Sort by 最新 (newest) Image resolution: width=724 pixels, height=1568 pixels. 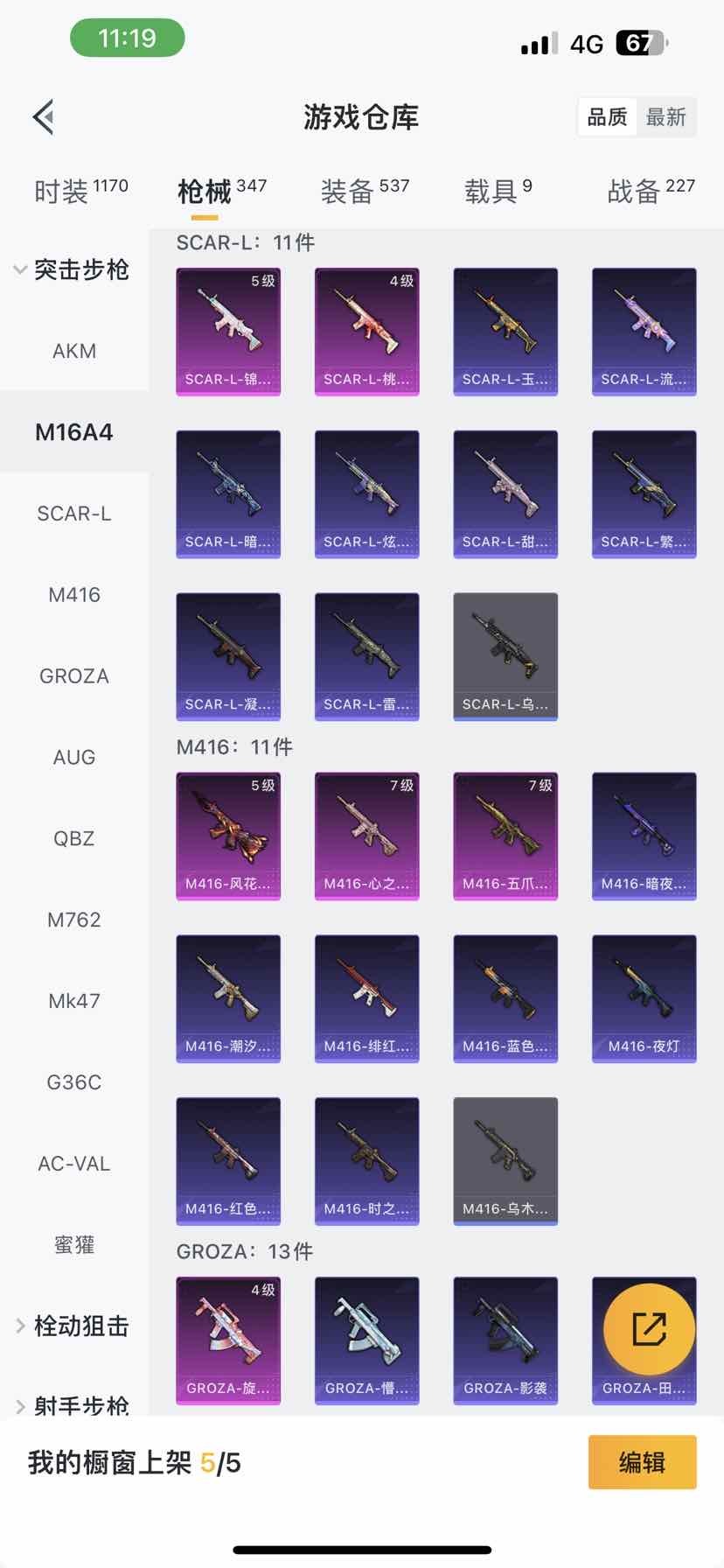(666, 117)
